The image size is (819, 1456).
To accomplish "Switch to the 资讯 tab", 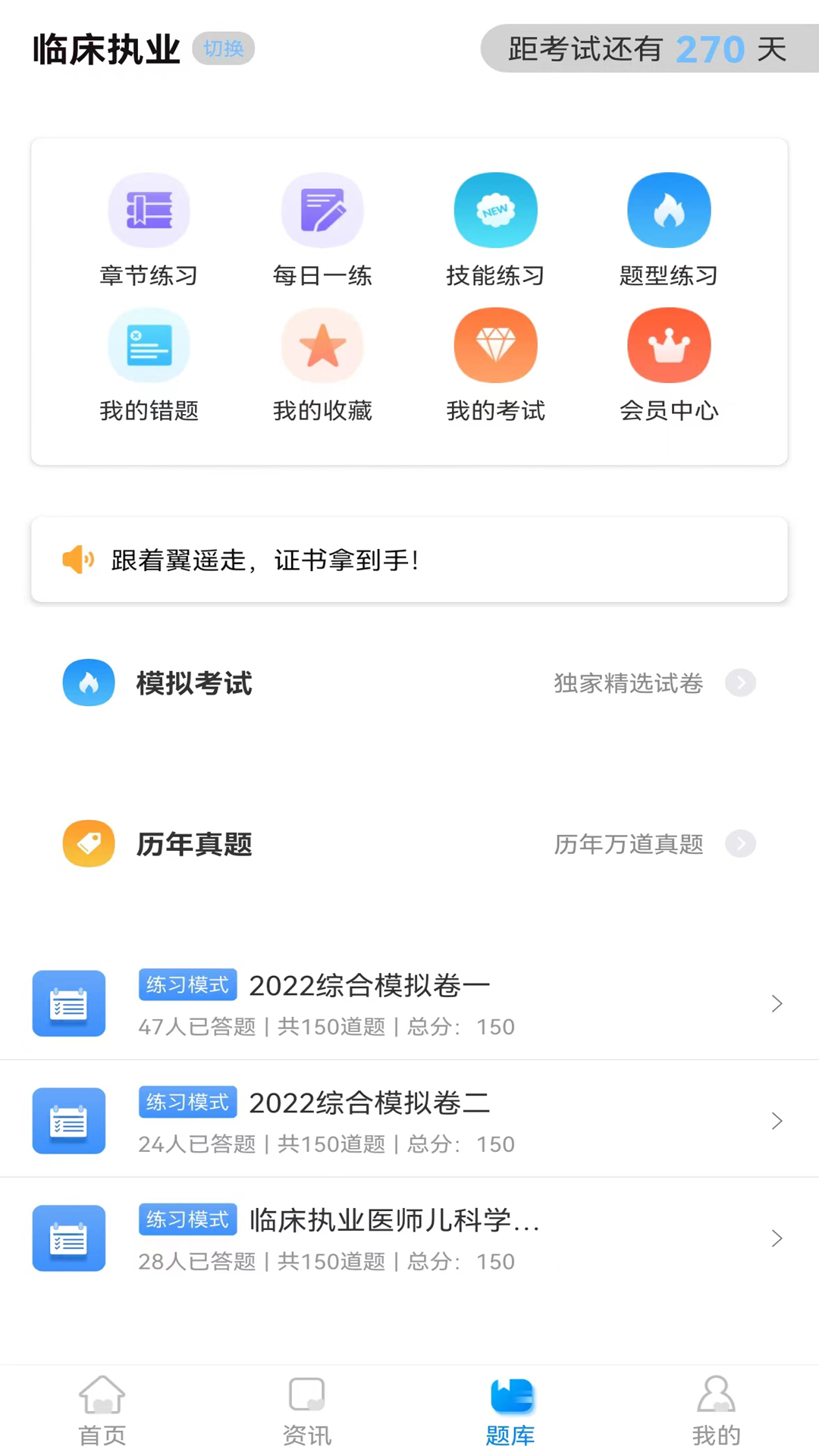I will (307, 1410).
